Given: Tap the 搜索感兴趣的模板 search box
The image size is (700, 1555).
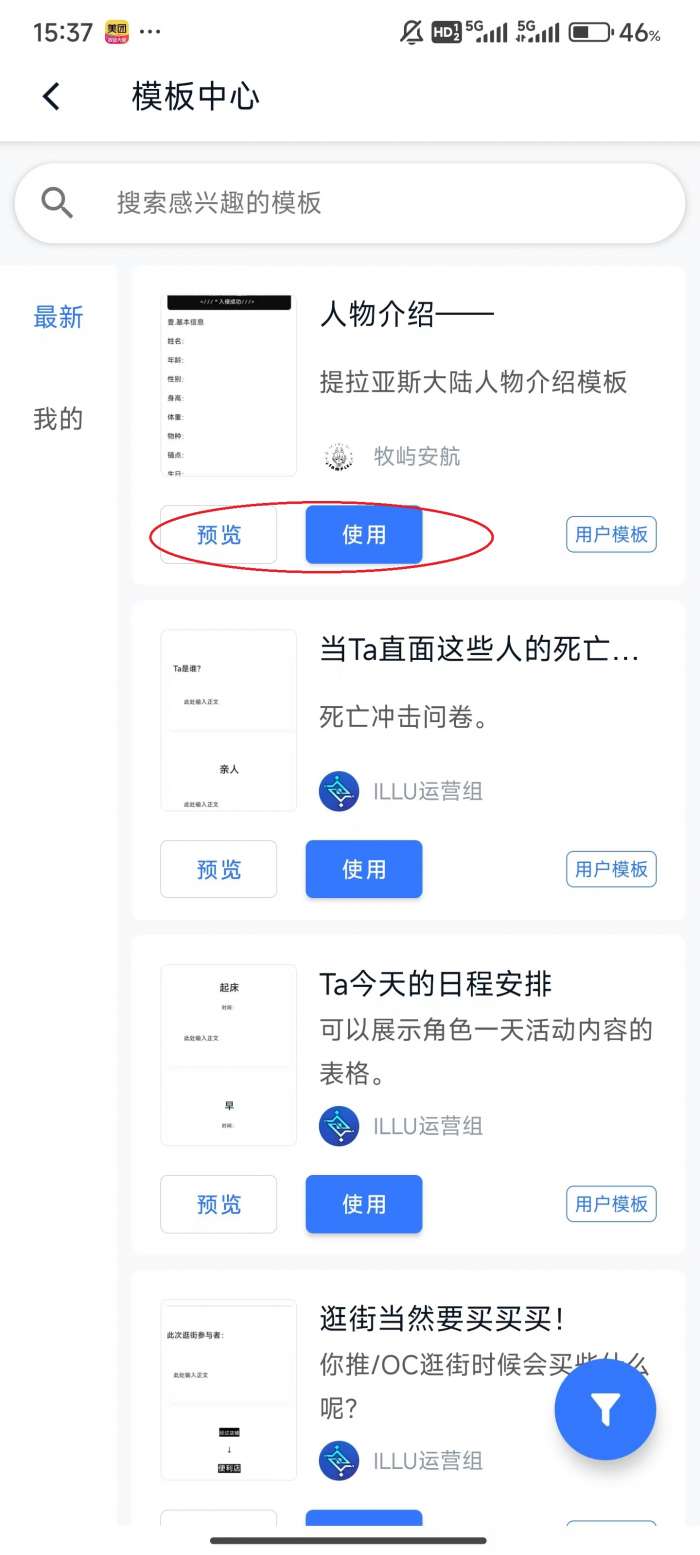Looking at the screenshot, I should click(350, 203).
